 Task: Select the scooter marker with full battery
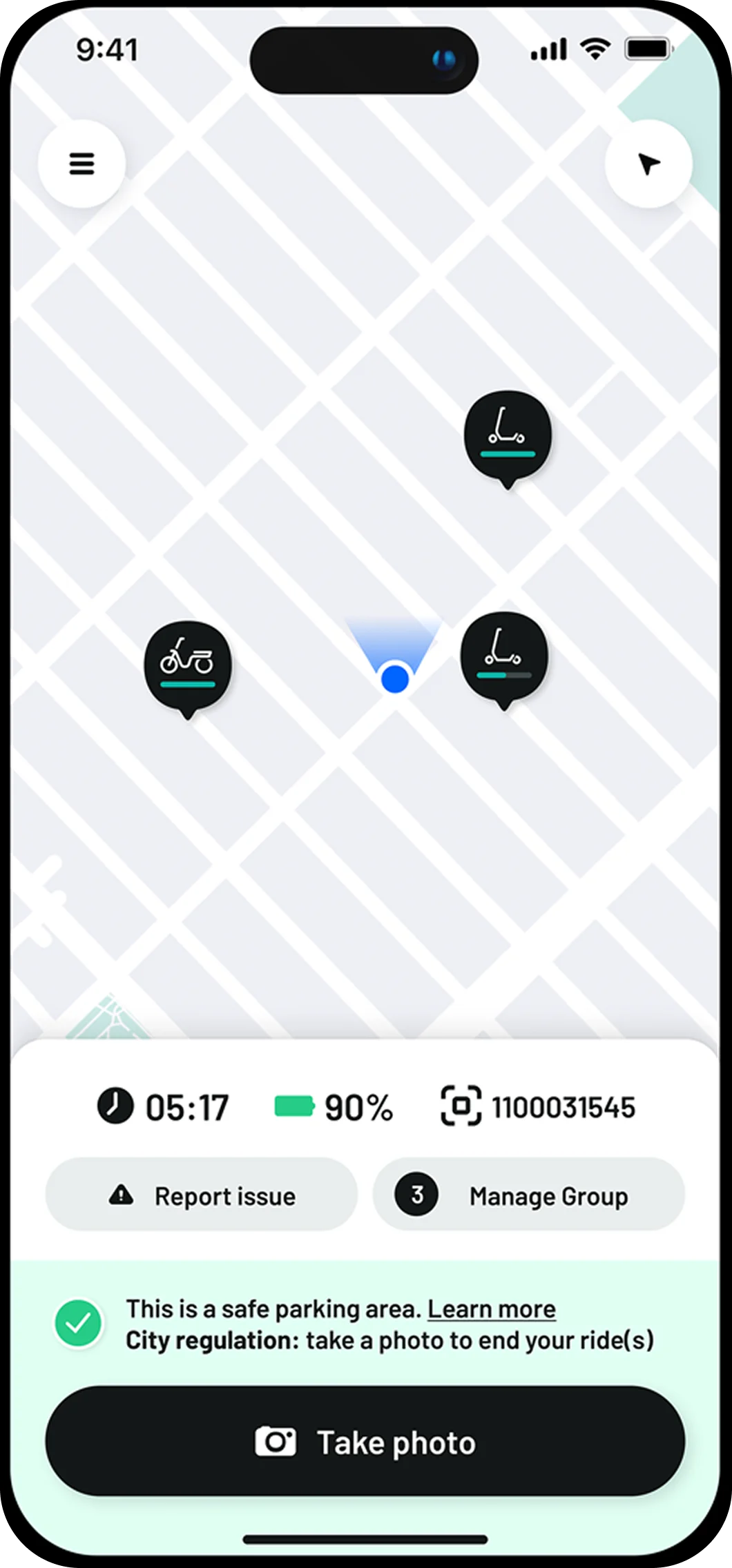click(508, 435)
